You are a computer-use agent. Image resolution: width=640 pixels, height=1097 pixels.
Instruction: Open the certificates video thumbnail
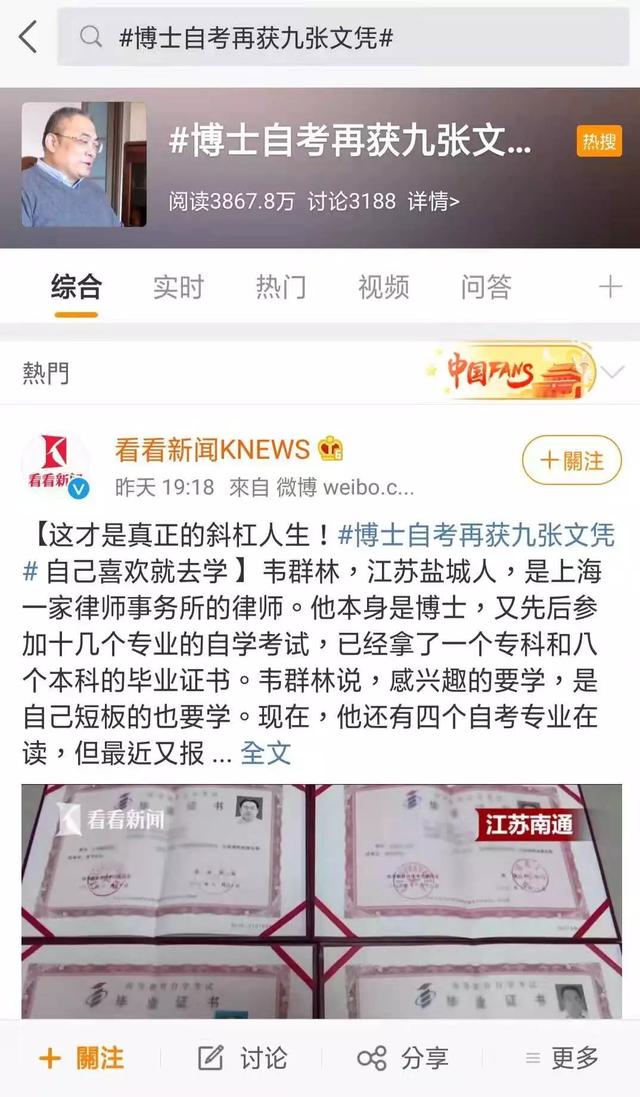(x=321, y=901)
